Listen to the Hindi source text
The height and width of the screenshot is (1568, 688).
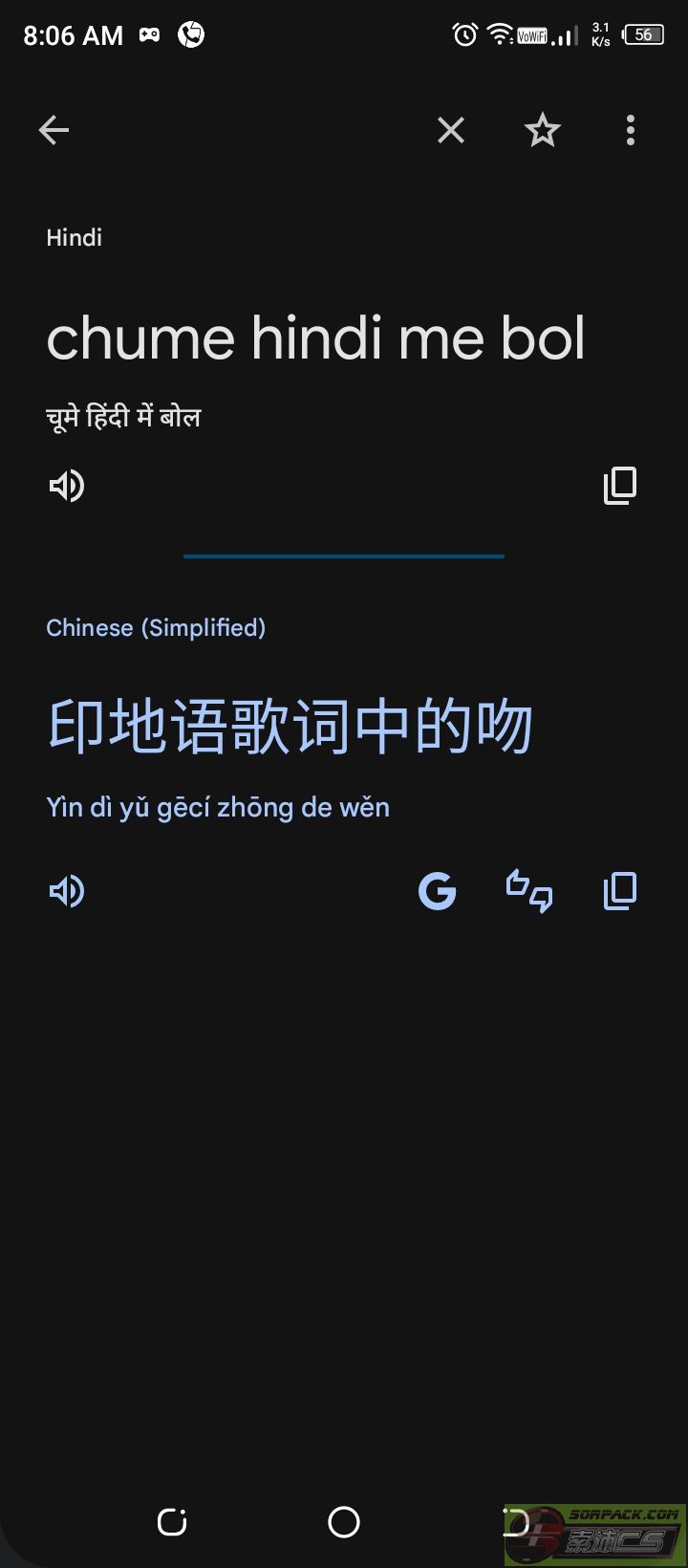[x=67, y=486]
